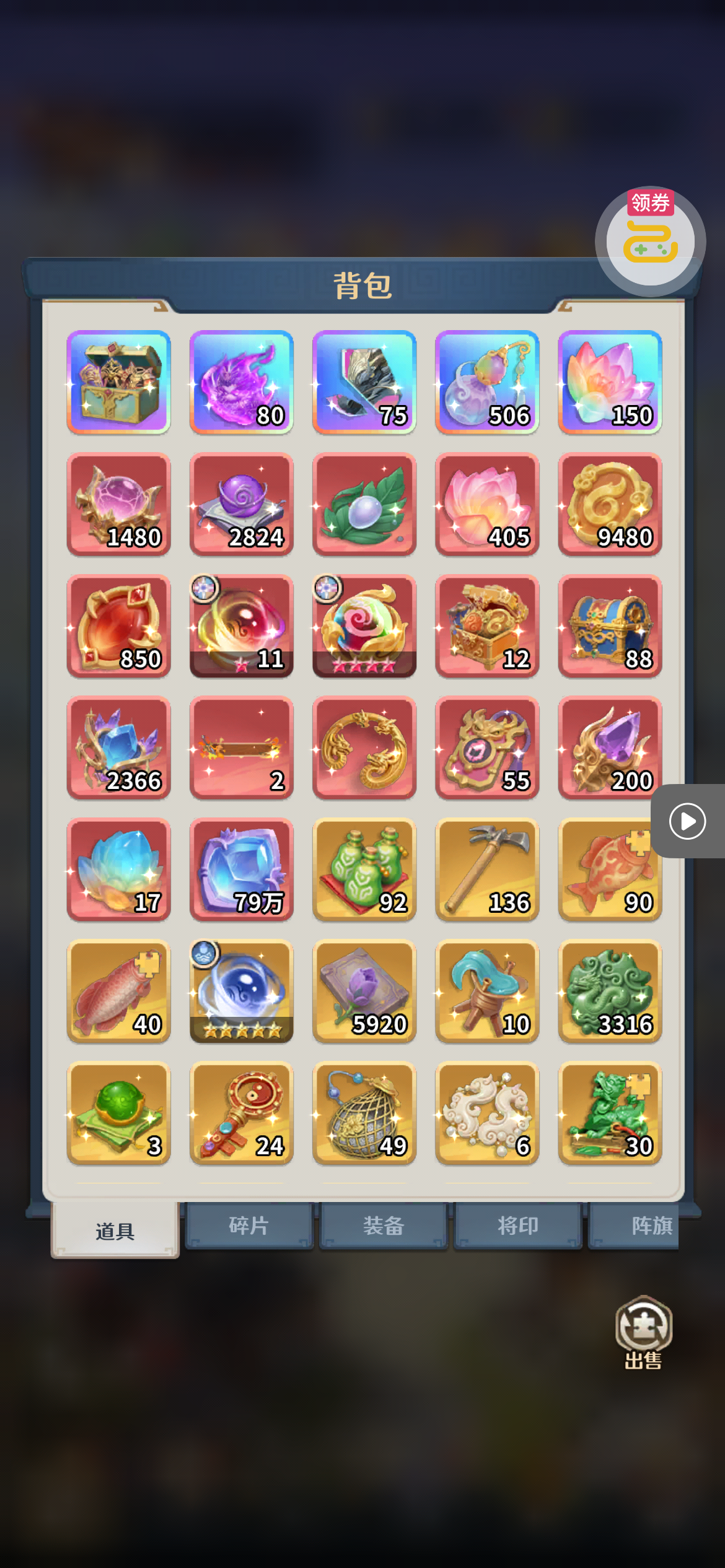Viewport: 725px width, 1568px height.
Task: Open the 将印 tab
Action: coord(518,1226)
